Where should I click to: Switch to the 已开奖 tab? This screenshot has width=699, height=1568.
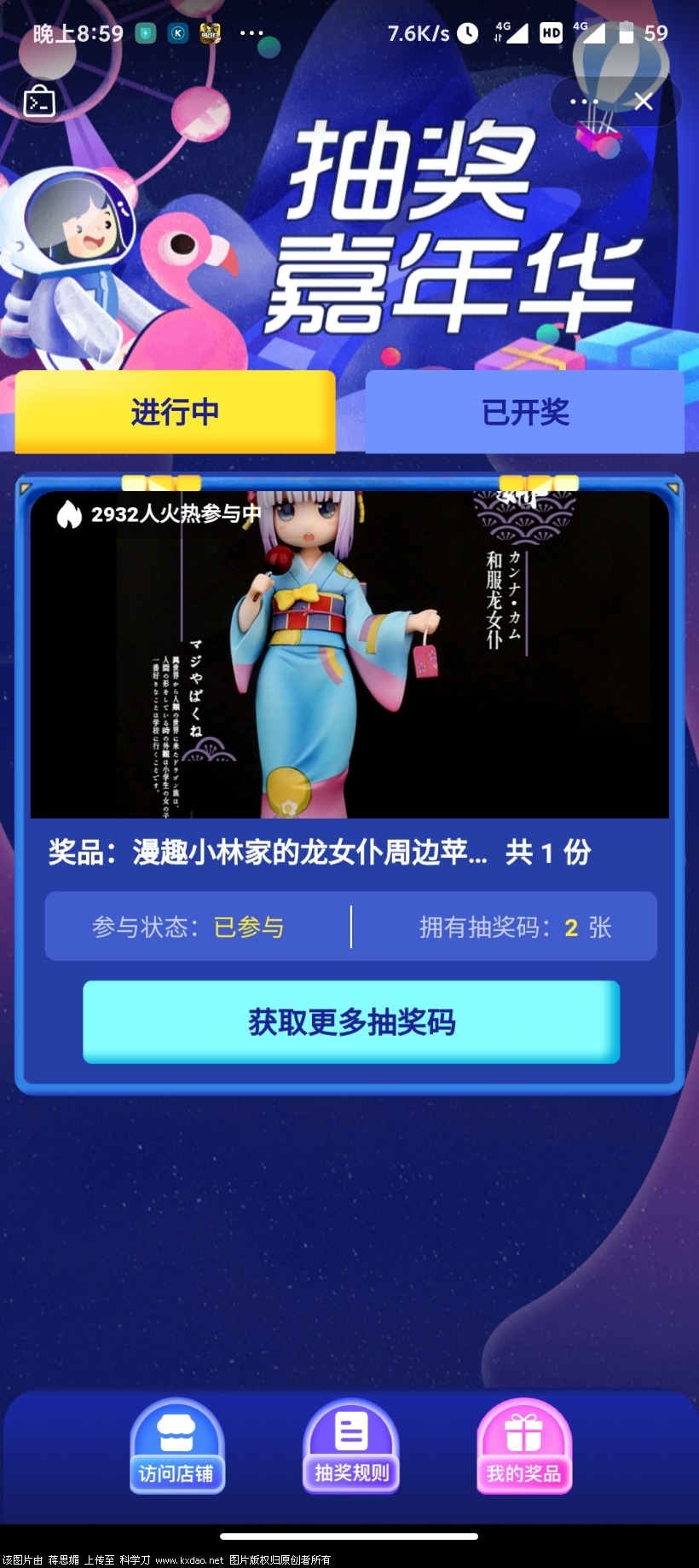point(524,413)
